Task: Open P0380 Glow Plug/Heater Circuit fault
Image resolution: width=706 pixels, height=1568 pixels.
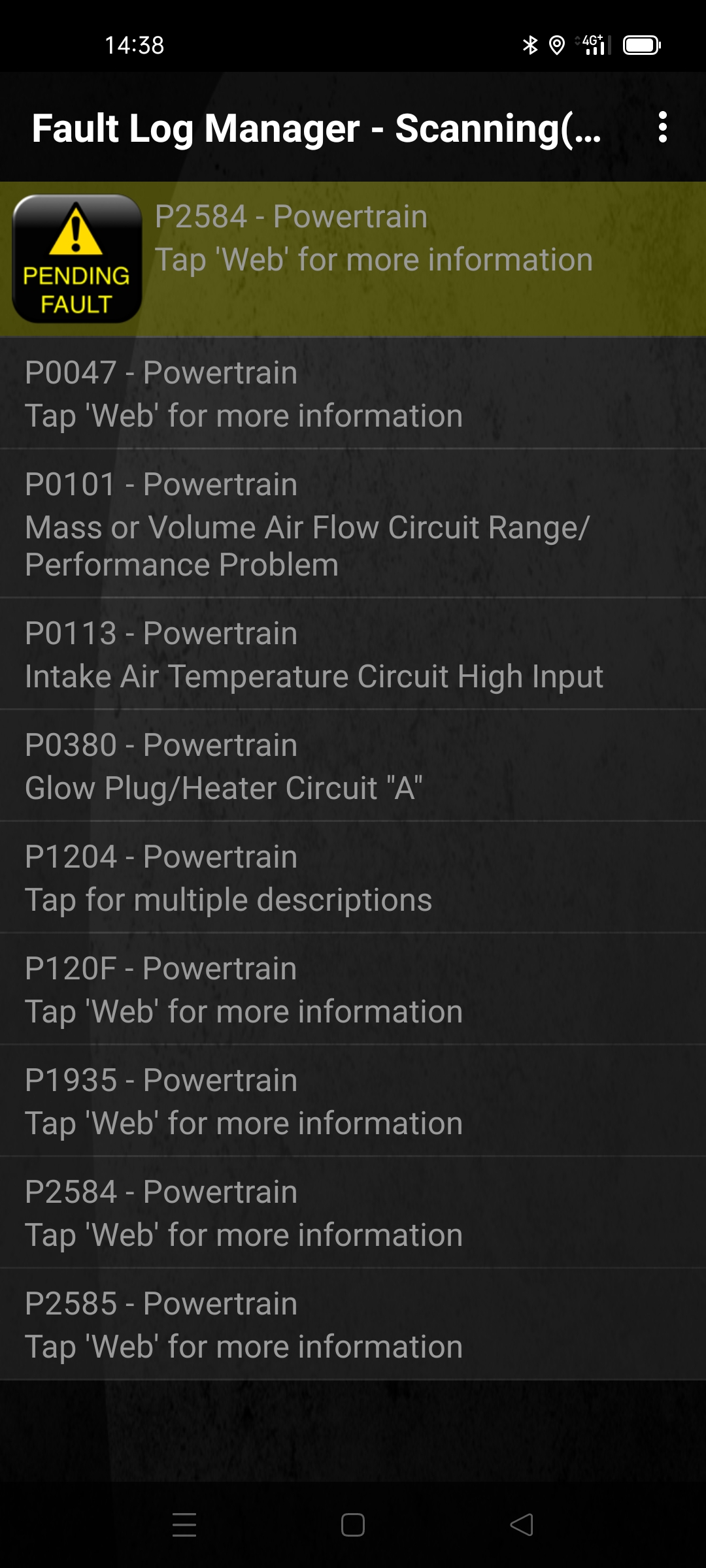Action: tap(353, 766)
